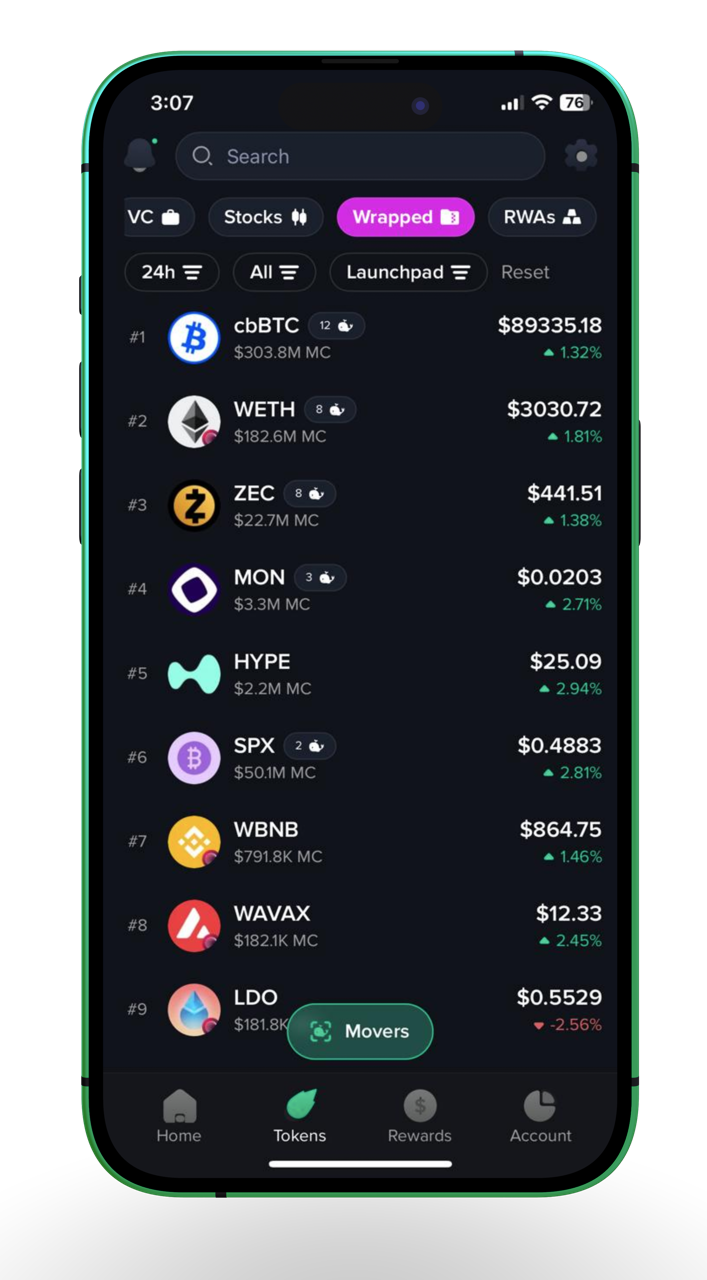Go to the Home tab
707x1280 pixels.
tap(179, 1116)
